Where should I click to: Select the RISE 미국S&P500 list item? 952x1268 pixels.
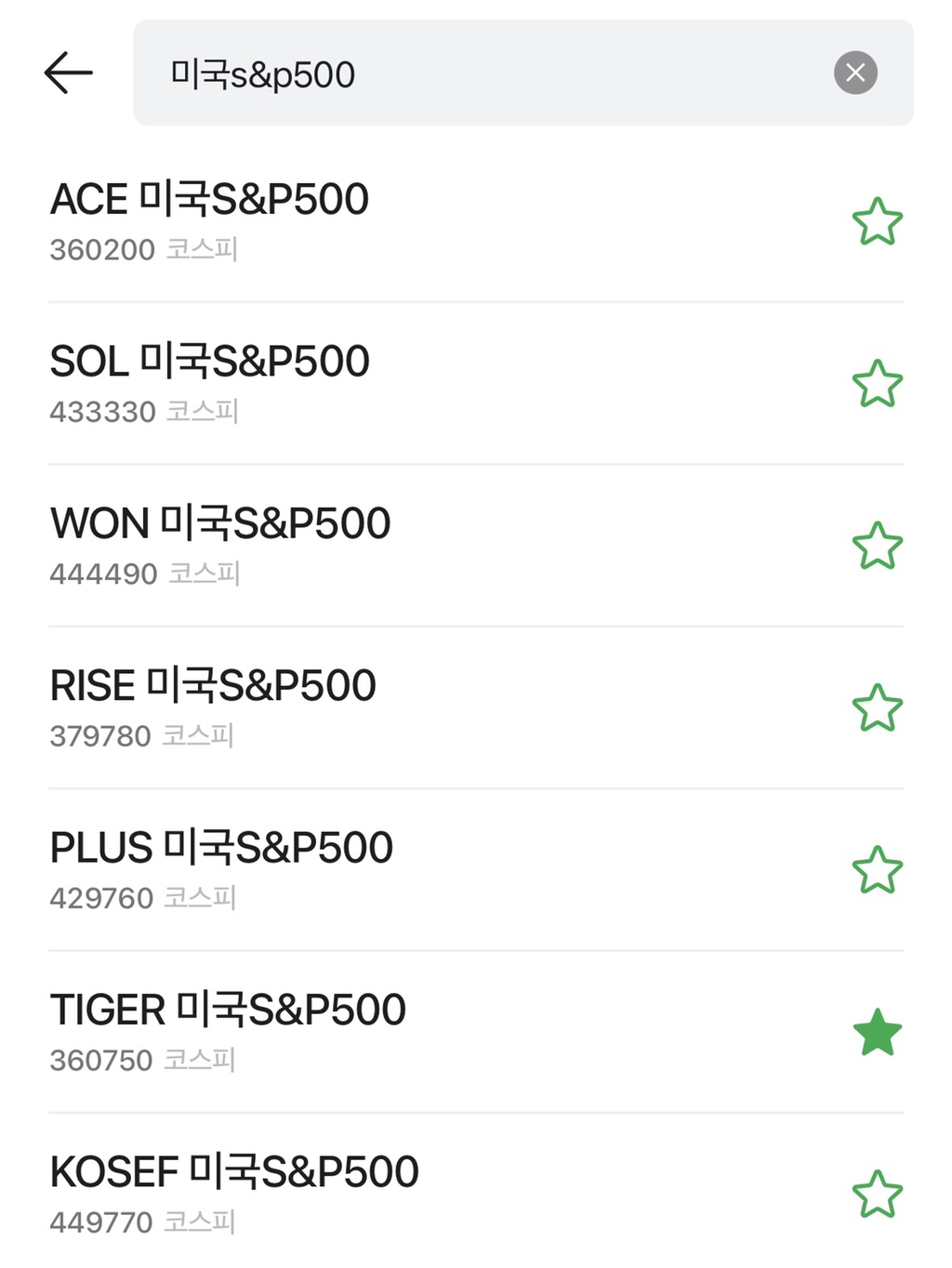tap(212, 685)
